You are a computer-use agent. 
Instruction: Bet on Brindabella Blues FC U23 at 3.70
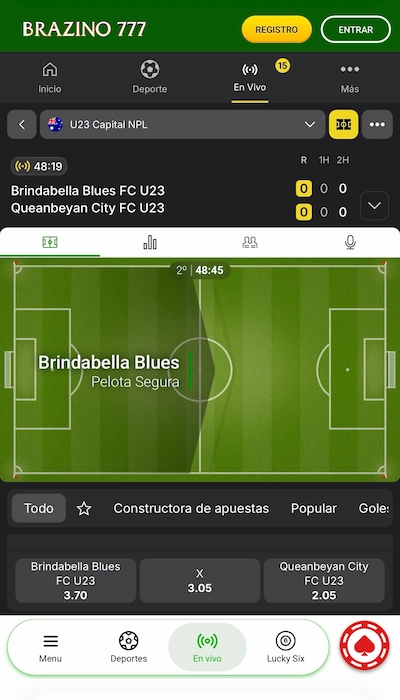click(75, 580)
